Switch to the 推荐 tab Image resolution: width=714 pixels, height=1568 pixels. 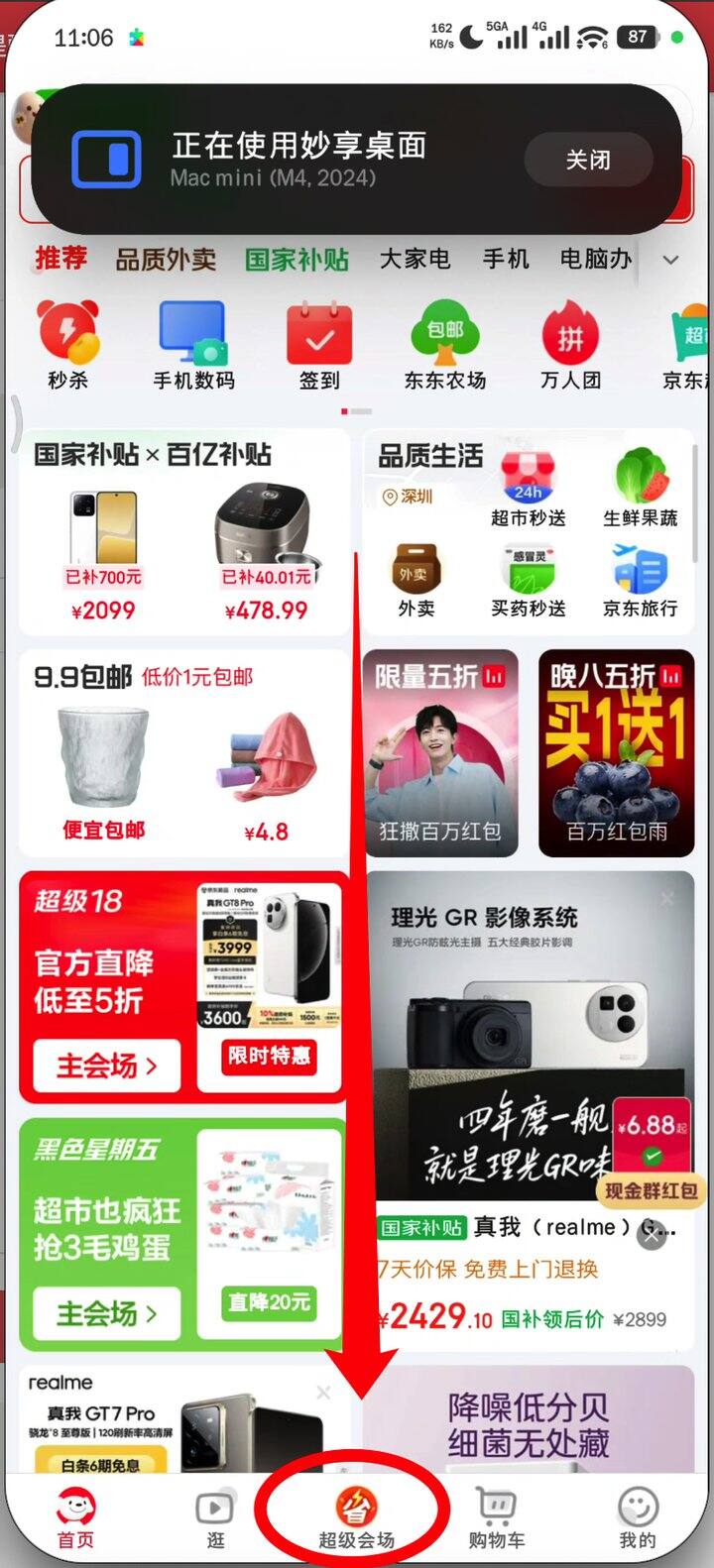tap(60, 258)
